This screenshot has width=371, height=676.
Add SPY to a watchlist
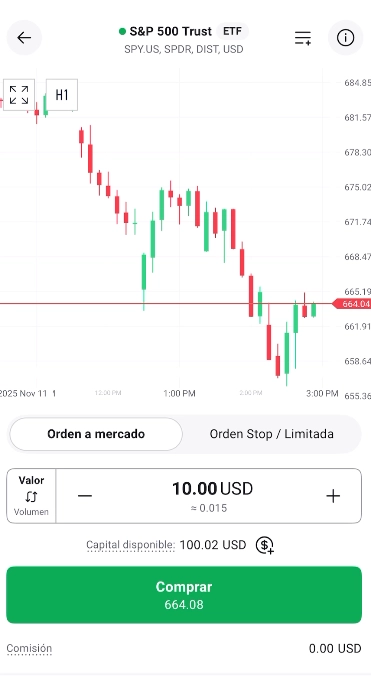(x=303, y=38)
